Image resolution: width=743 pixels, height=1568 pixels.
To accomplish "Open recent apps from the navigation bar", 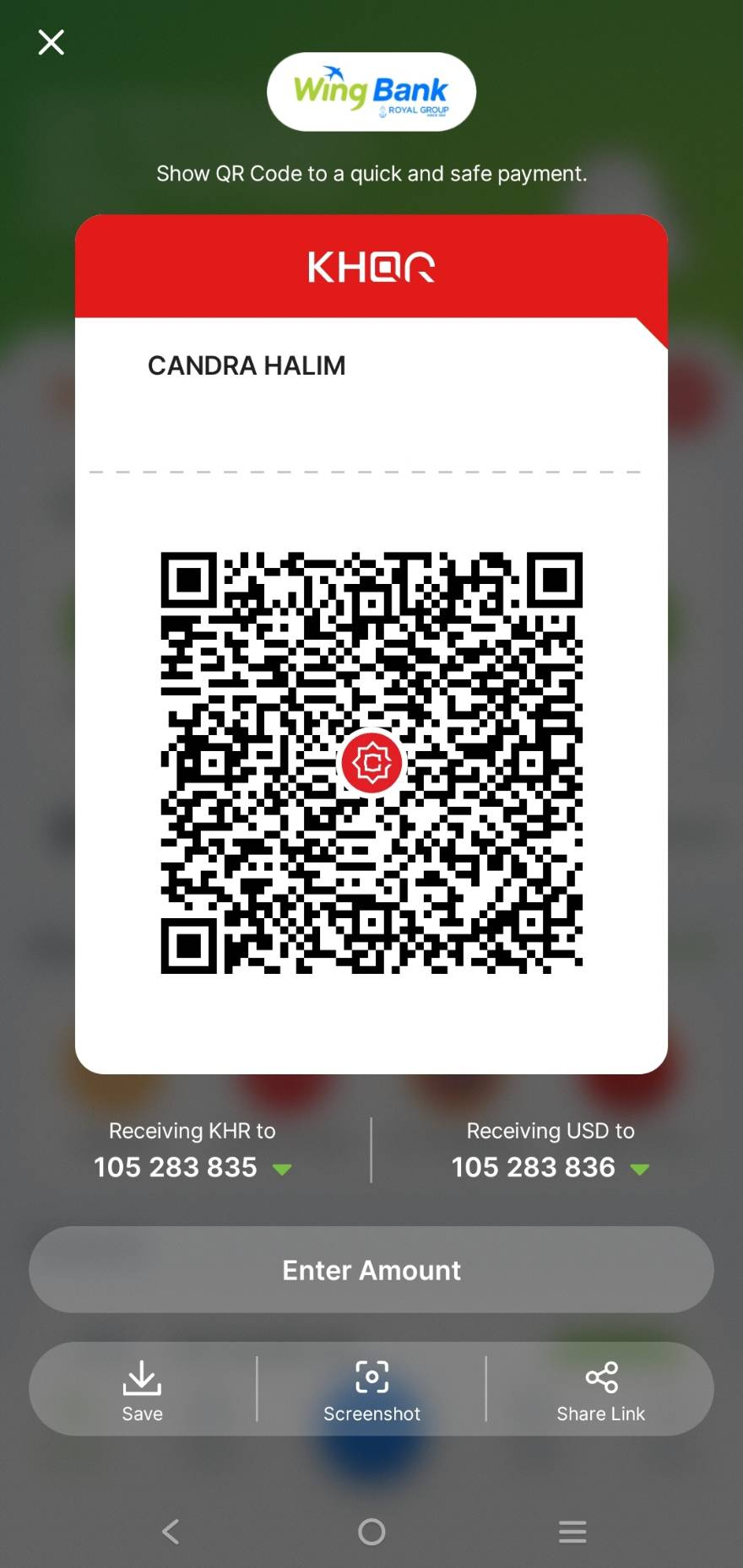I will click(x=572, y=1531).
